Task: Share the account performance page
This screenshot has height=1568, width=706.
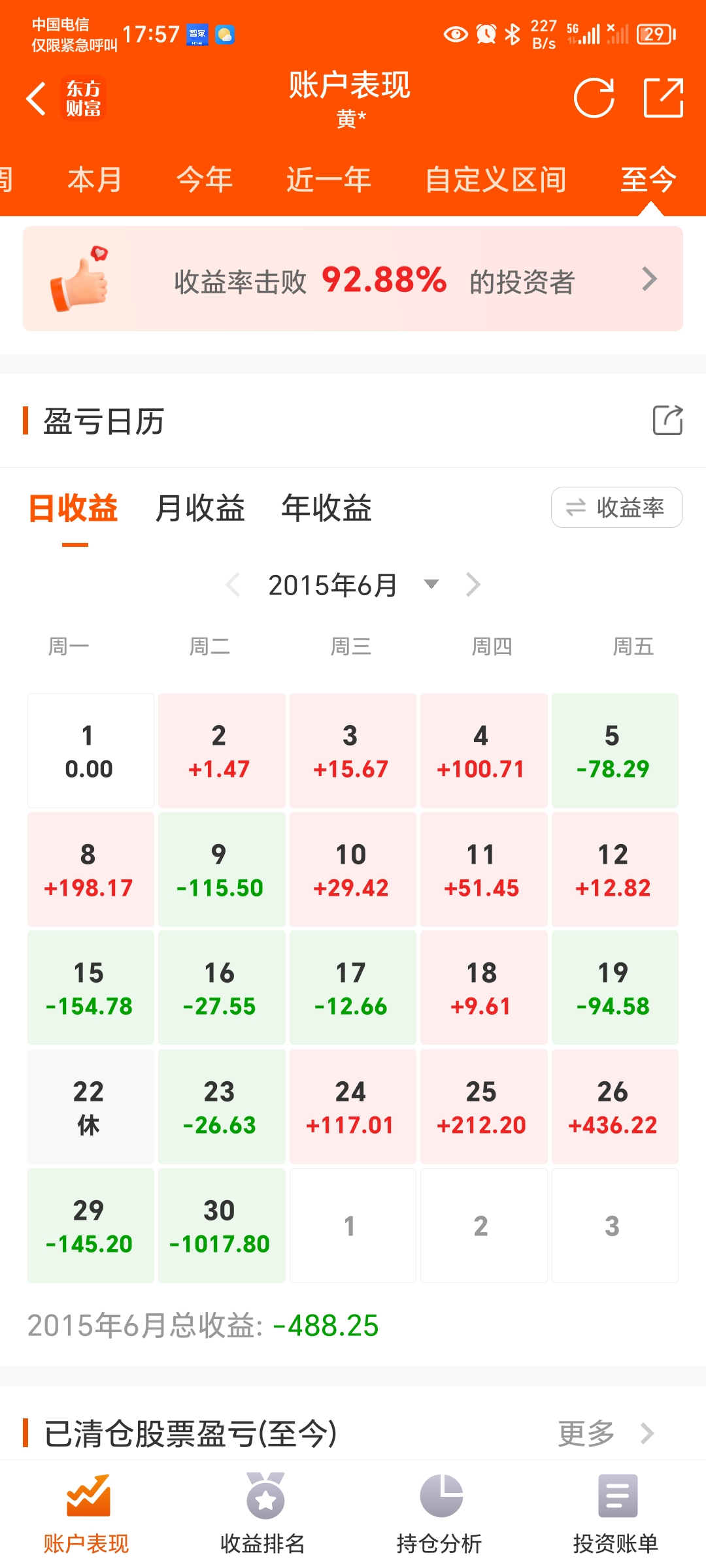Action: pos(663,99)
